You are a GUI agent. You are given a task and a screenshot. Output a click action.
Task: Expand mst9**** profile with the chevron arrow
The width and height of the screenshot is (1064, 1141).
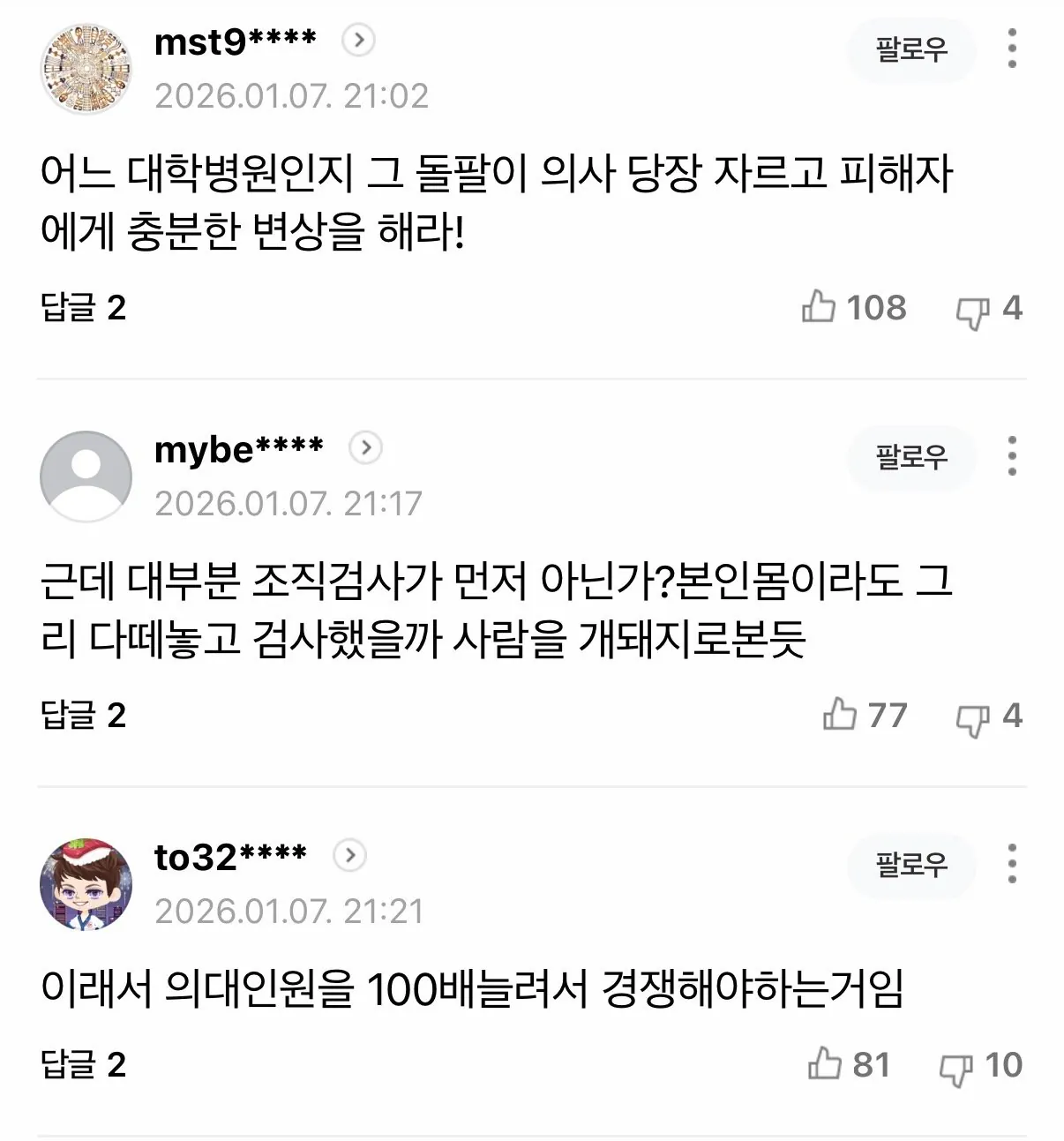coord(358,41)
